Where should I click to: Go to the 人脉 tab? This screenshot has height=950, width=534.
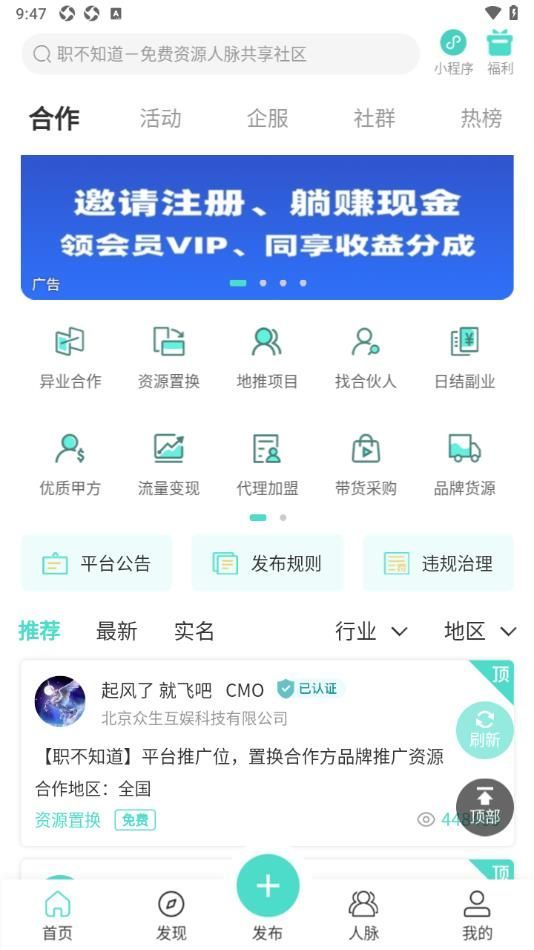click(x=364, y=915)
